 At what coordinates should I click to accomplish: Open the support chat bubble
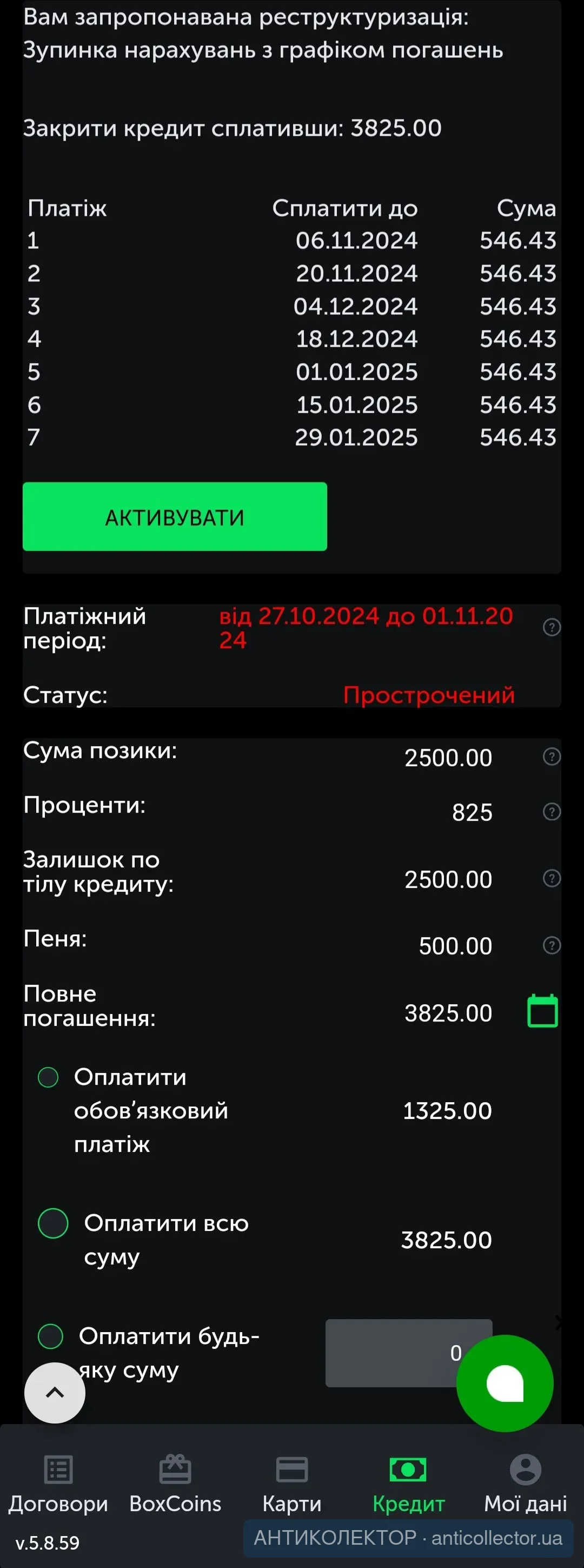tap(505, 1383)
